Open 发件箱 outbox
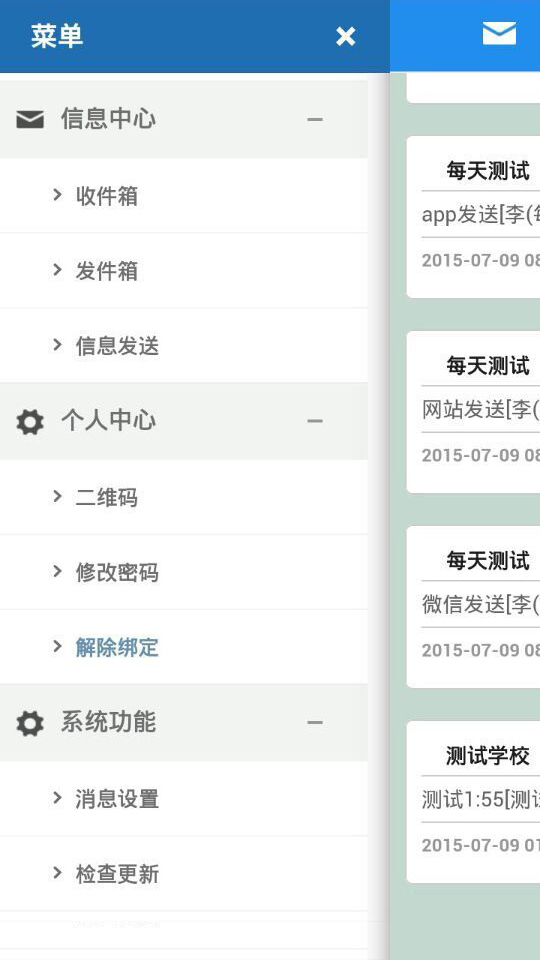The image size is (540, 960). coord(184,271)
